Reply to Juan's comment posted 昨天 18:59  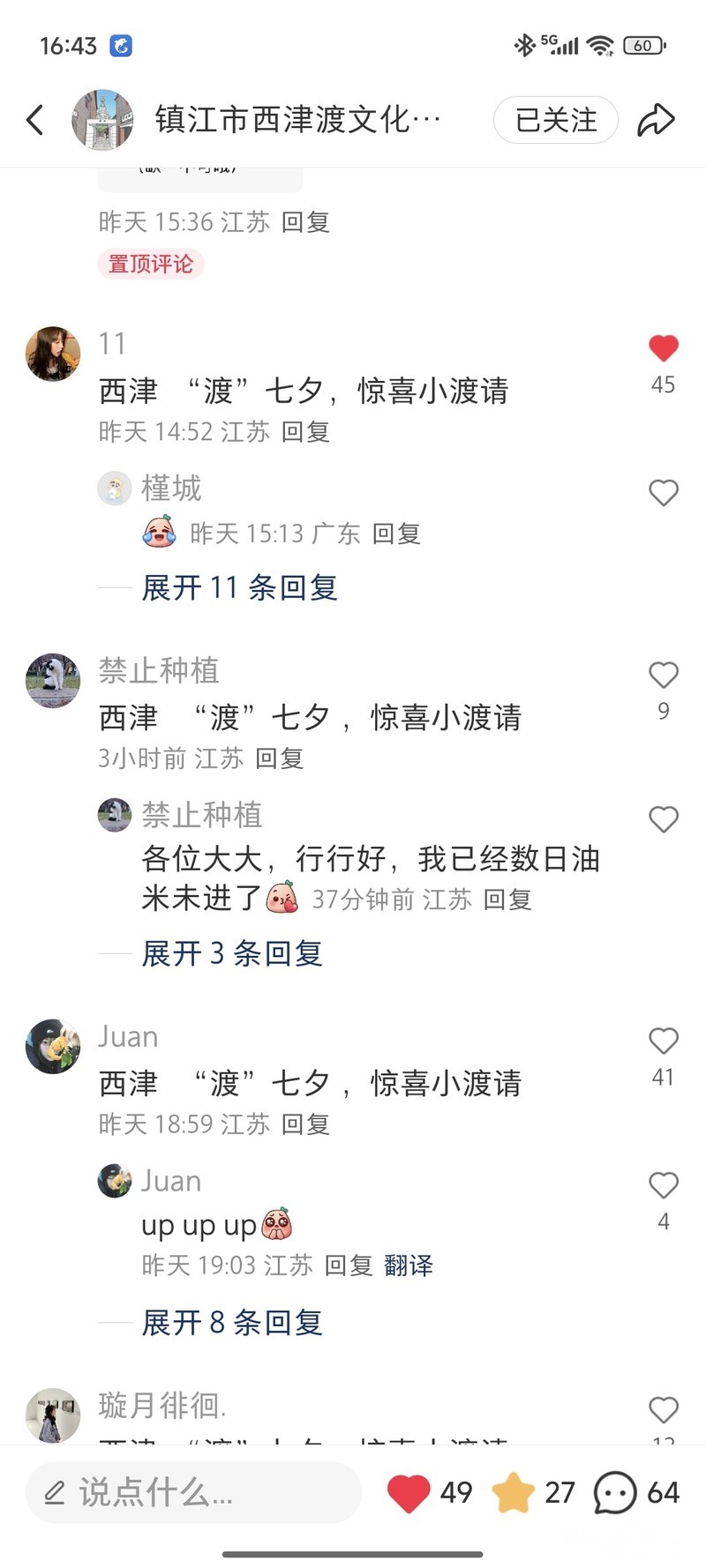[x=305, y=1124]
